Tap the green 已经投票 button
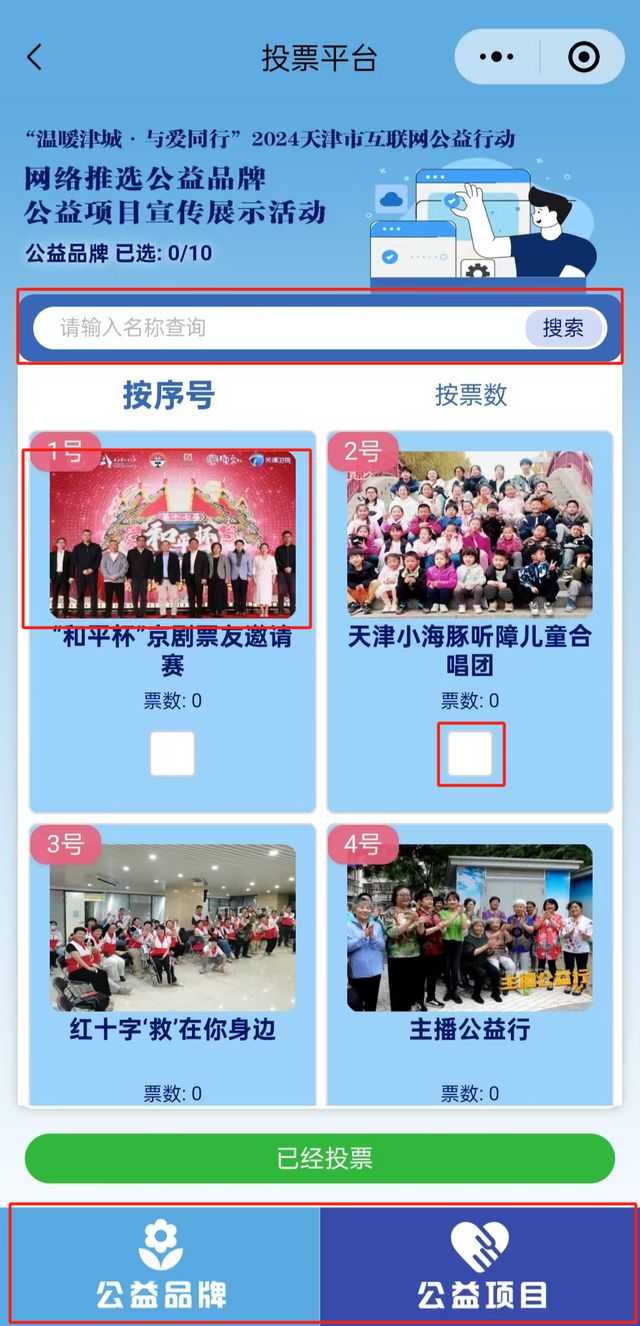 pos(320,1158)
